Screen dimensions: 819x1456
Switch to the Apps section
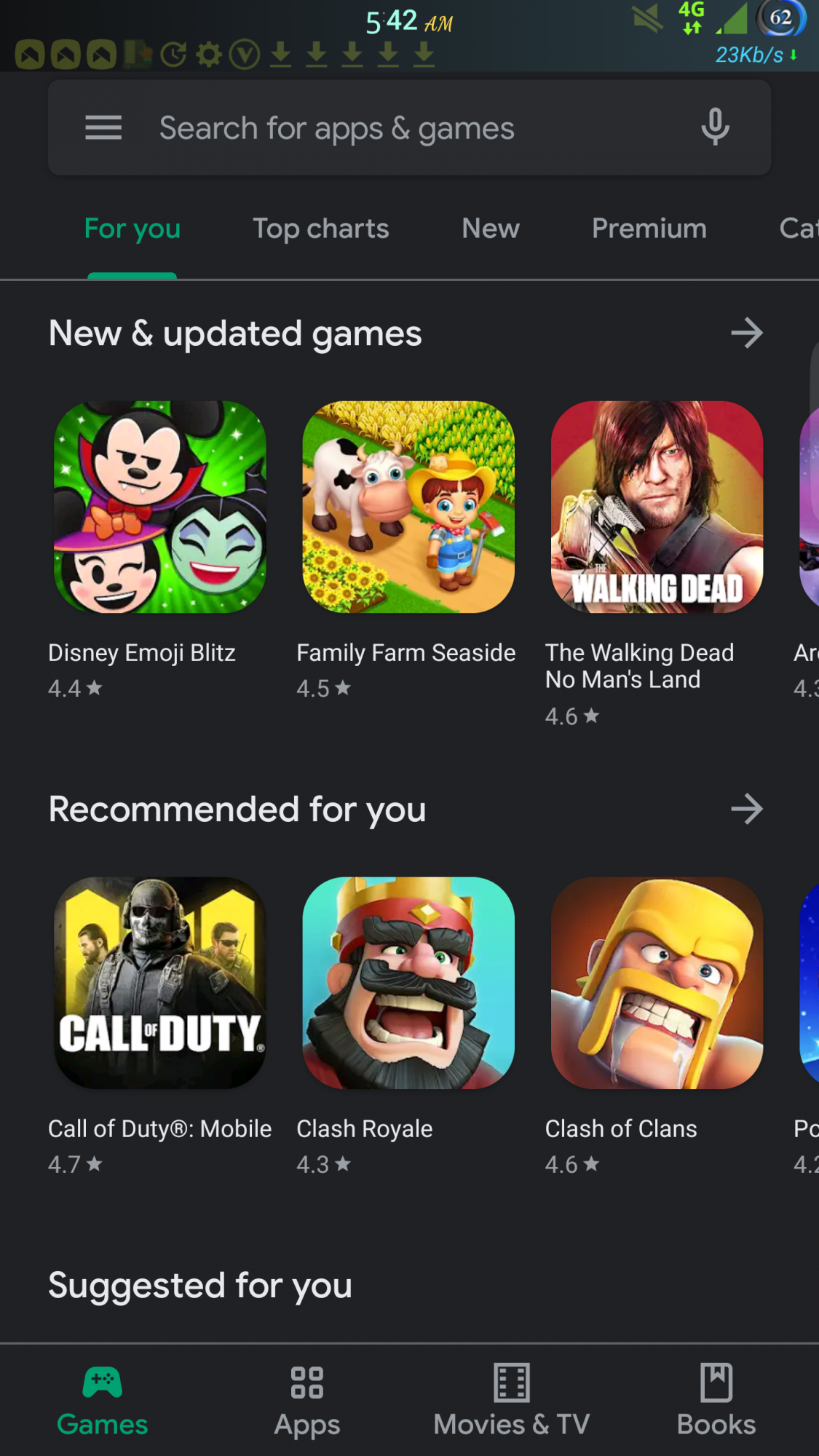click(306, 1401)
